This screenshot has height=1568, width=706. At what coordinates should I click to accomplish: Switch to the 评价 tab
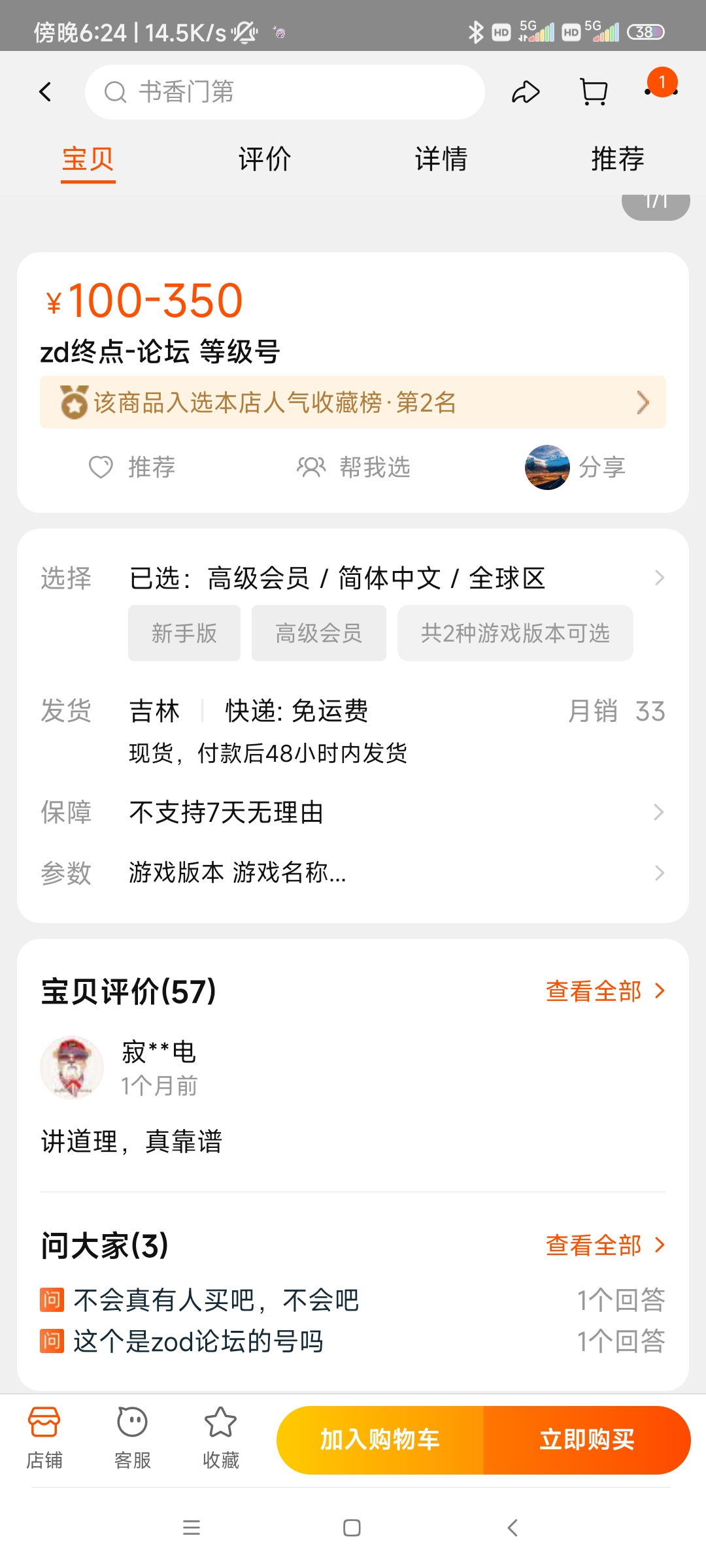[x=264, y=158]
